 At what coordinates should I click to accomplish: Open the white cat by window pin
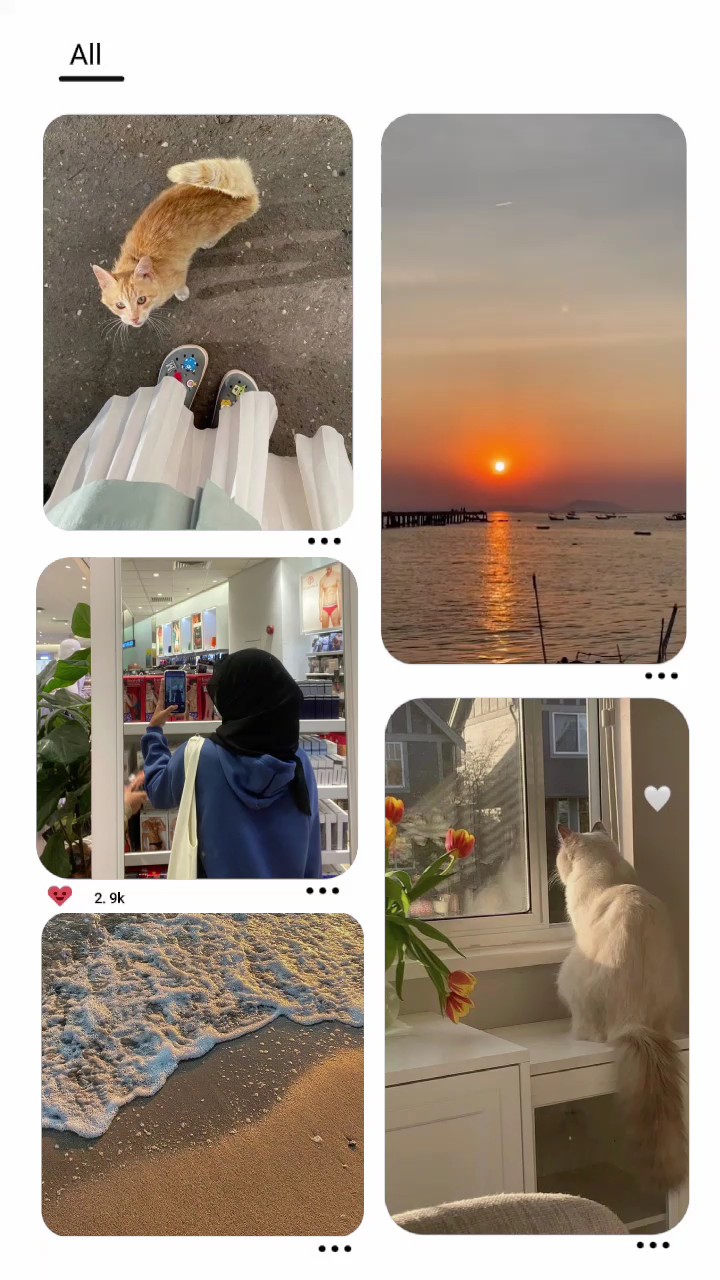pos(537,965)
